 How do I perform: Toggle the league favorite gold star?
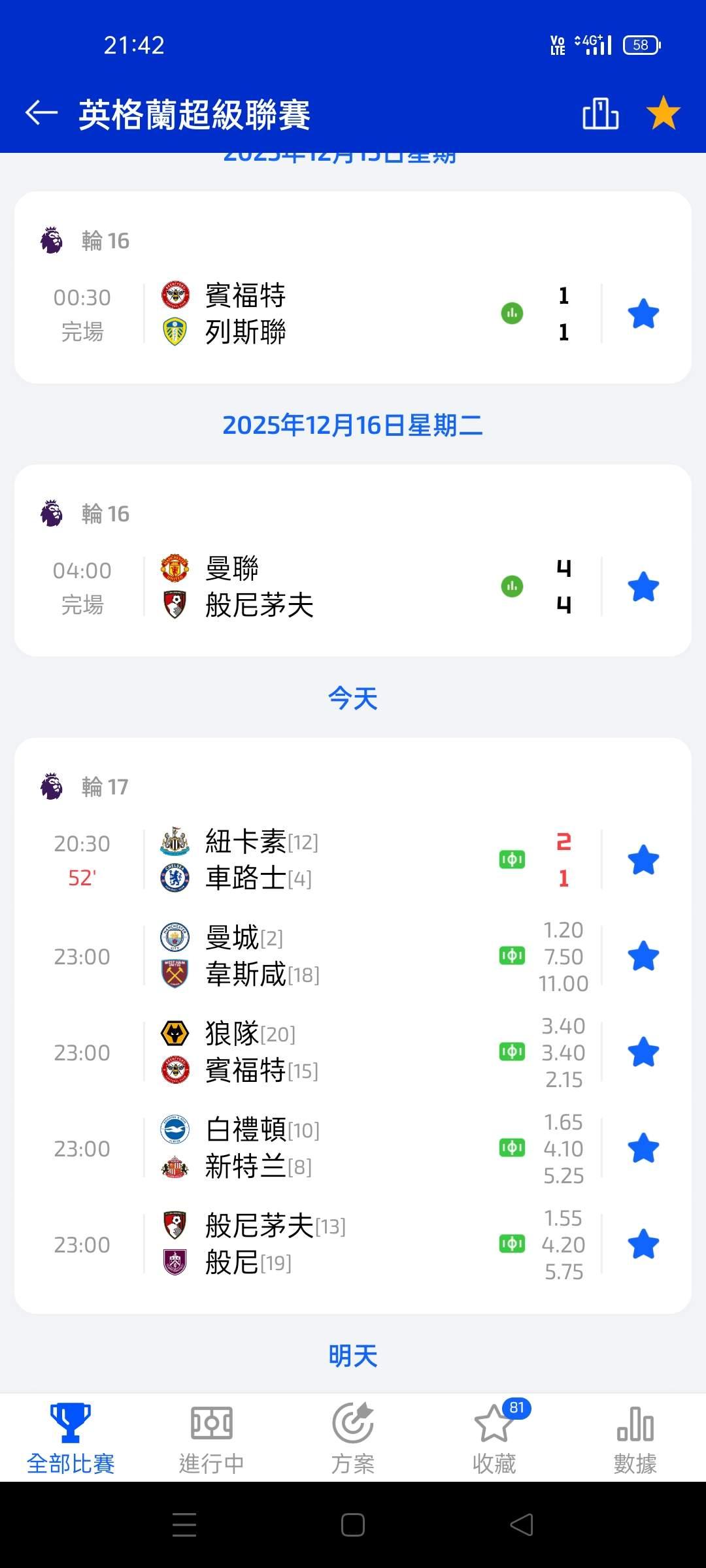pyautogui.click(x=663, y=113)
